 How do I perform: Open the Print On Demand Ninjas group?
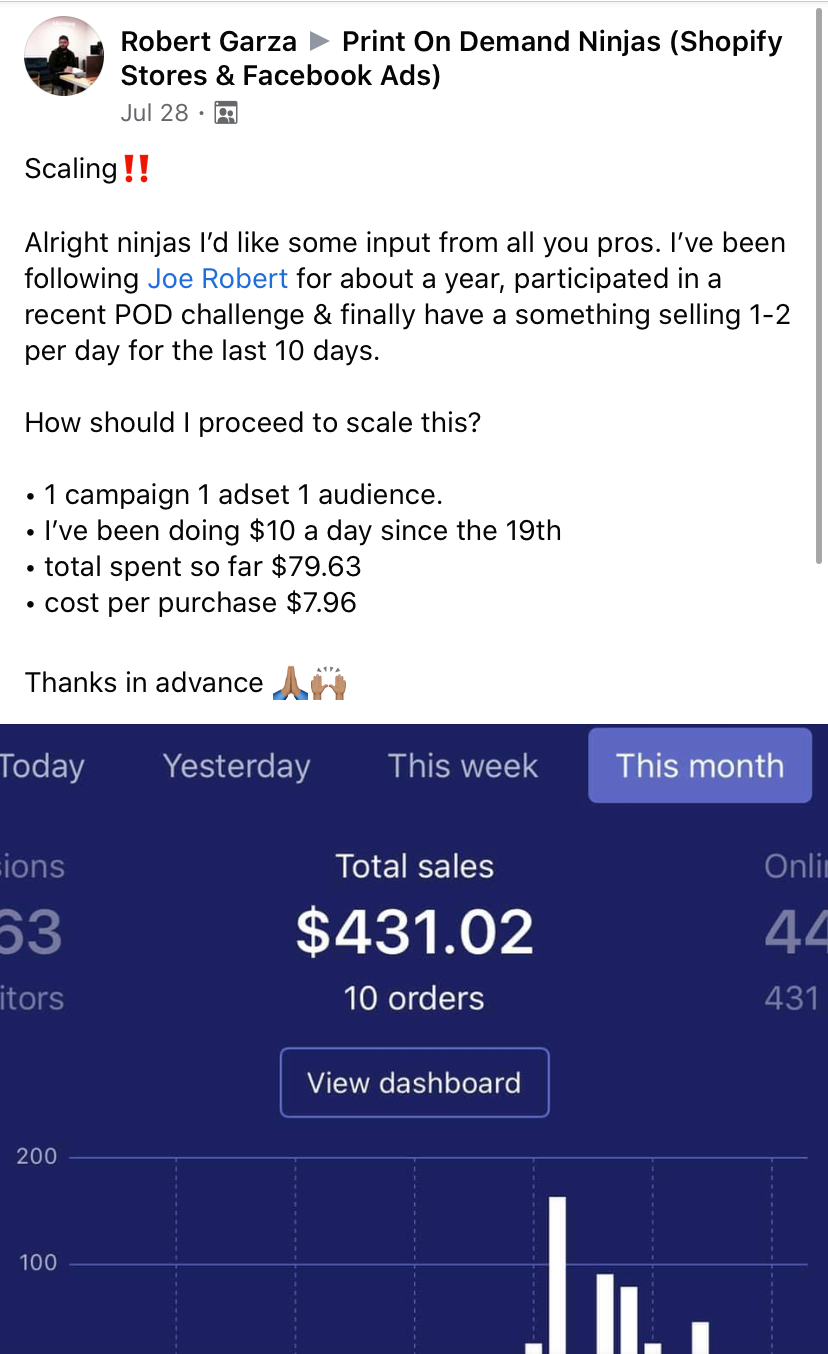point(561,42)
